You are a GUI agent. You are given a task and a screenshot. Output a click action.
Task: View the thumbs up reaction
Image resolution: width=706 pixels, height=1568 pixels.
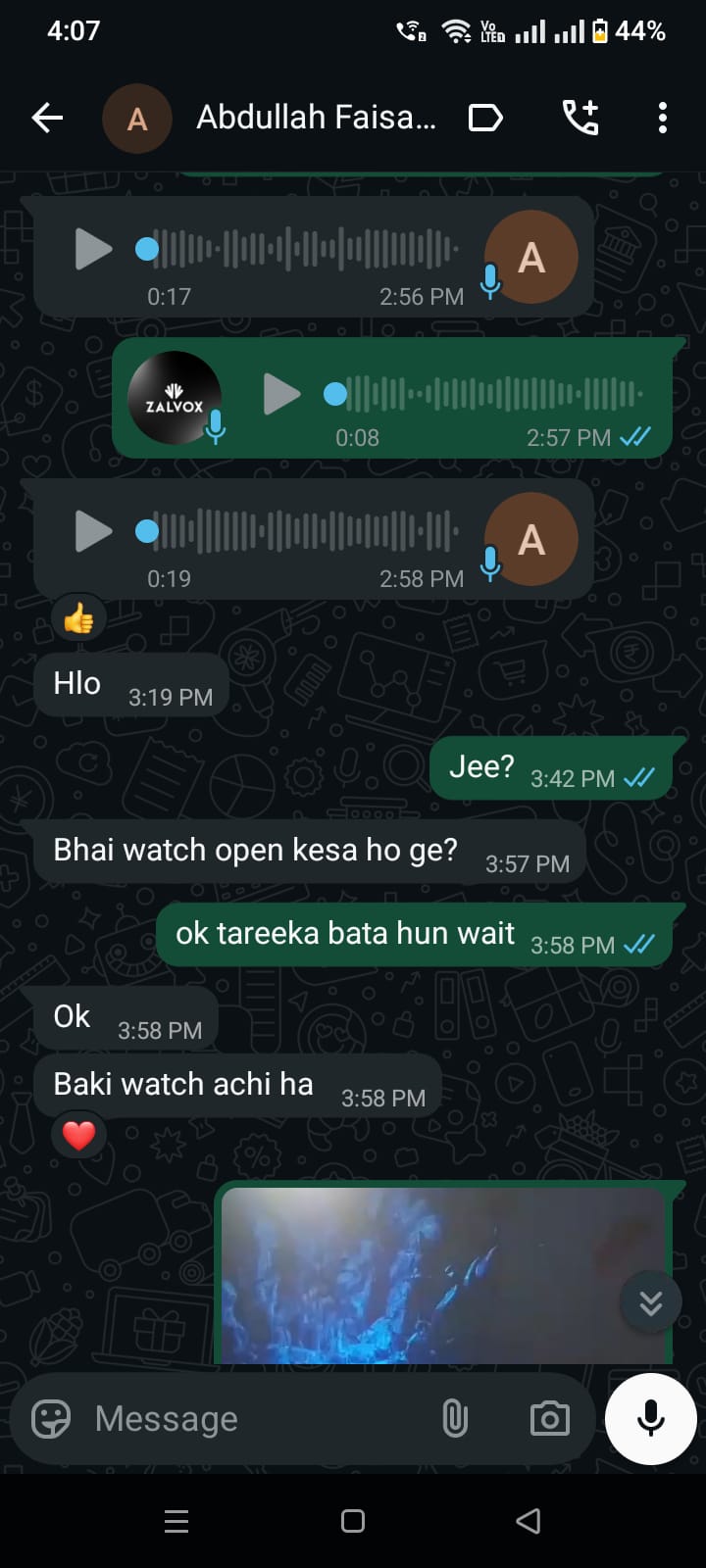point(78,618)
